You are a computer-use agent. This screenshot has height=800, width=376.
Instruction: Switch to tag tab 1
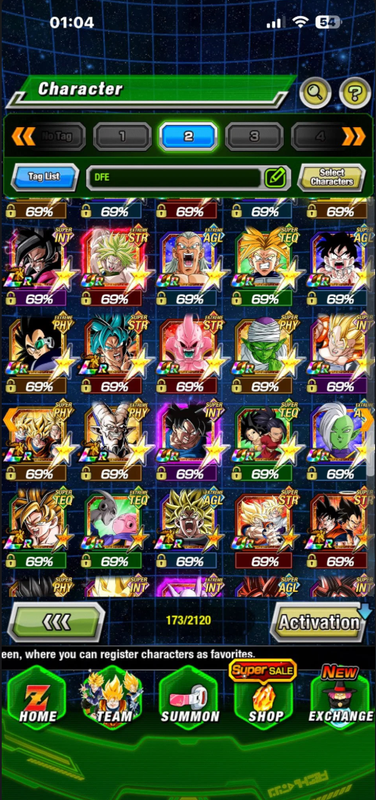tap(122, 136)
